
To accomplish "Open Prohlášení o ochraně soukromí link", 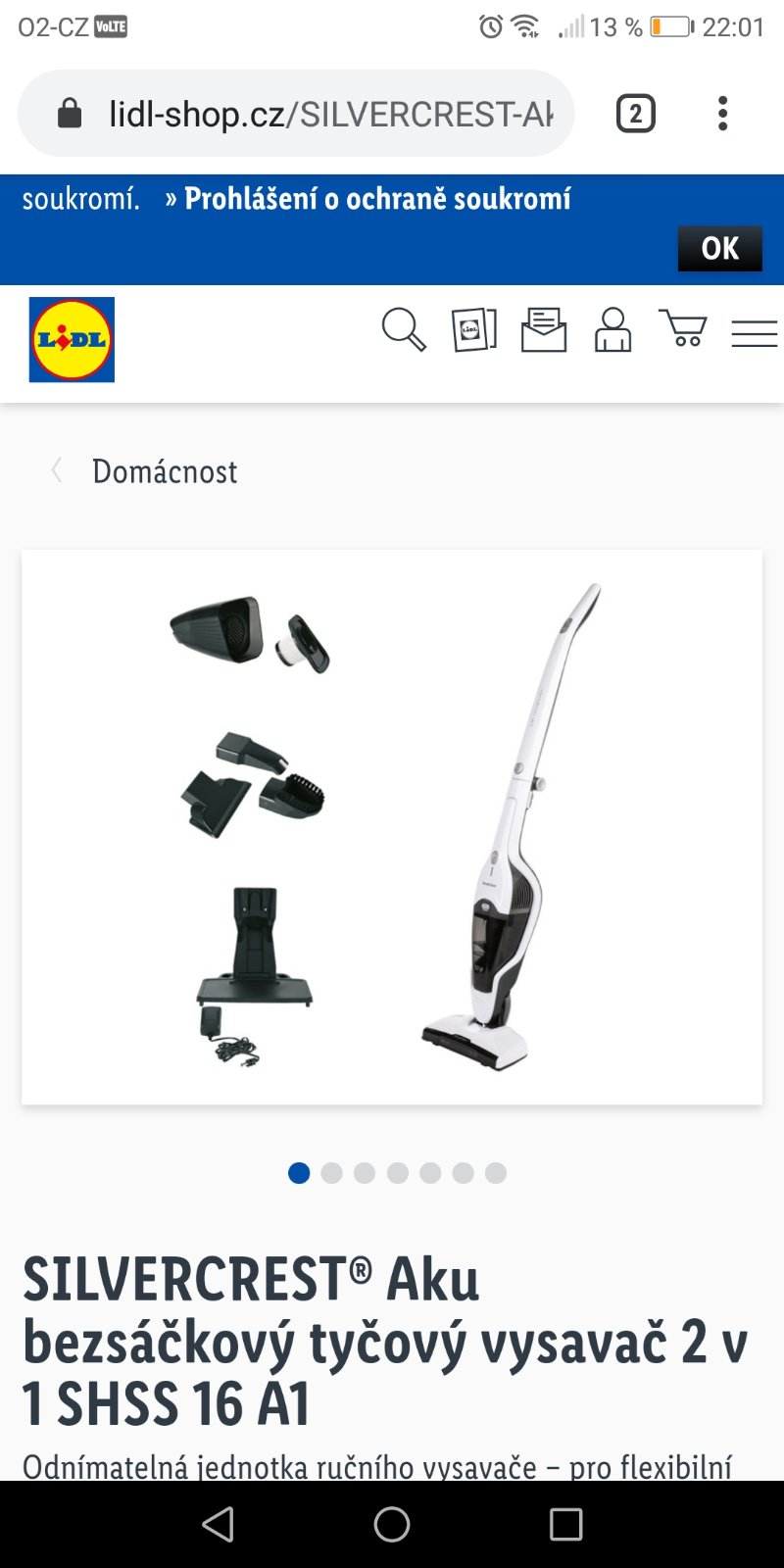I will [x=377, y=199].
